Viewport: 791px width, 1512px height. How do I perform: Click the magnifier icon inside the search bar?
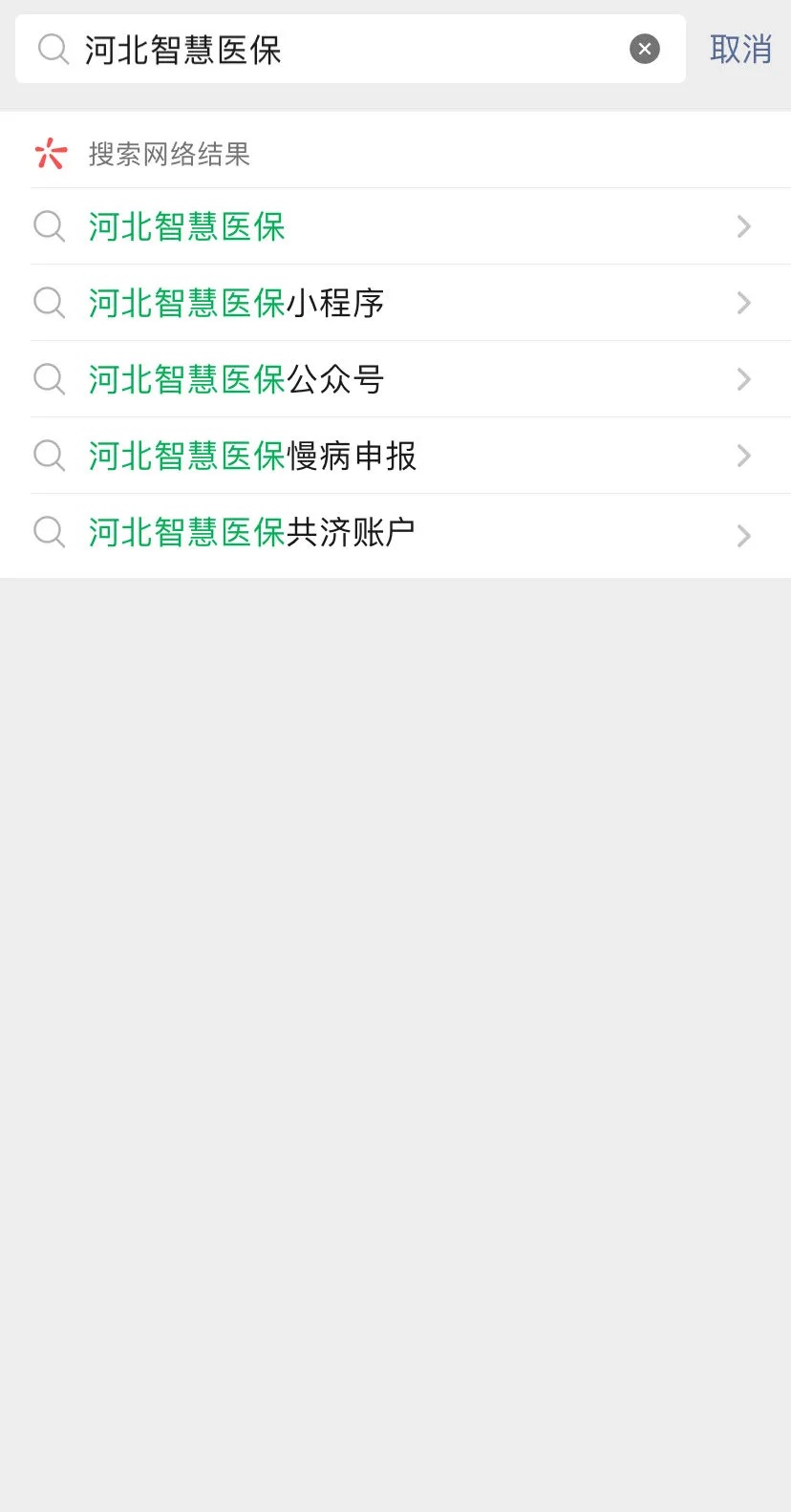(53, 49)
